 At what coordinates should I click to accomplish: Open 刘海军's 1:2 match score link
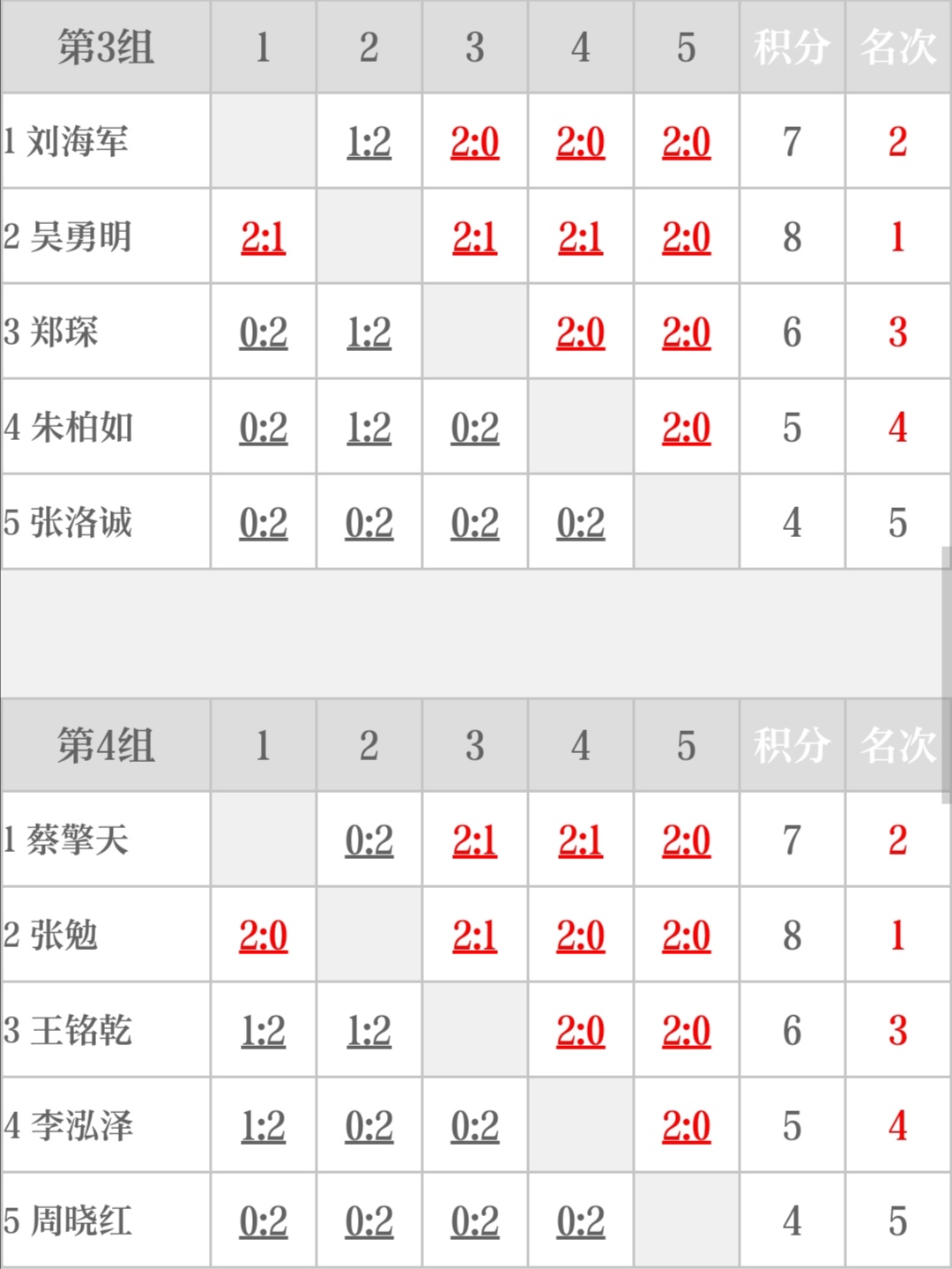(x=368, y=143)
